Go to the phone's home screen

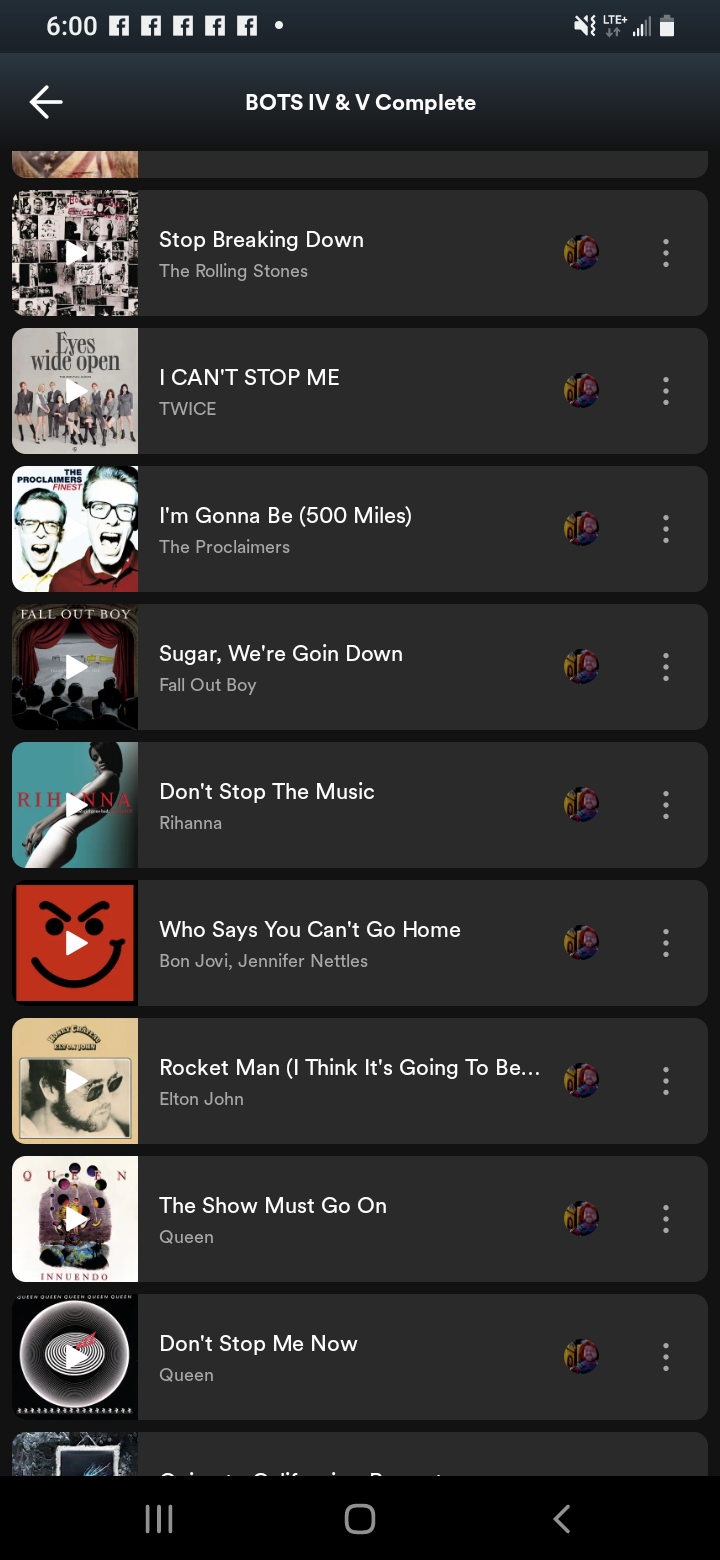360,1519
